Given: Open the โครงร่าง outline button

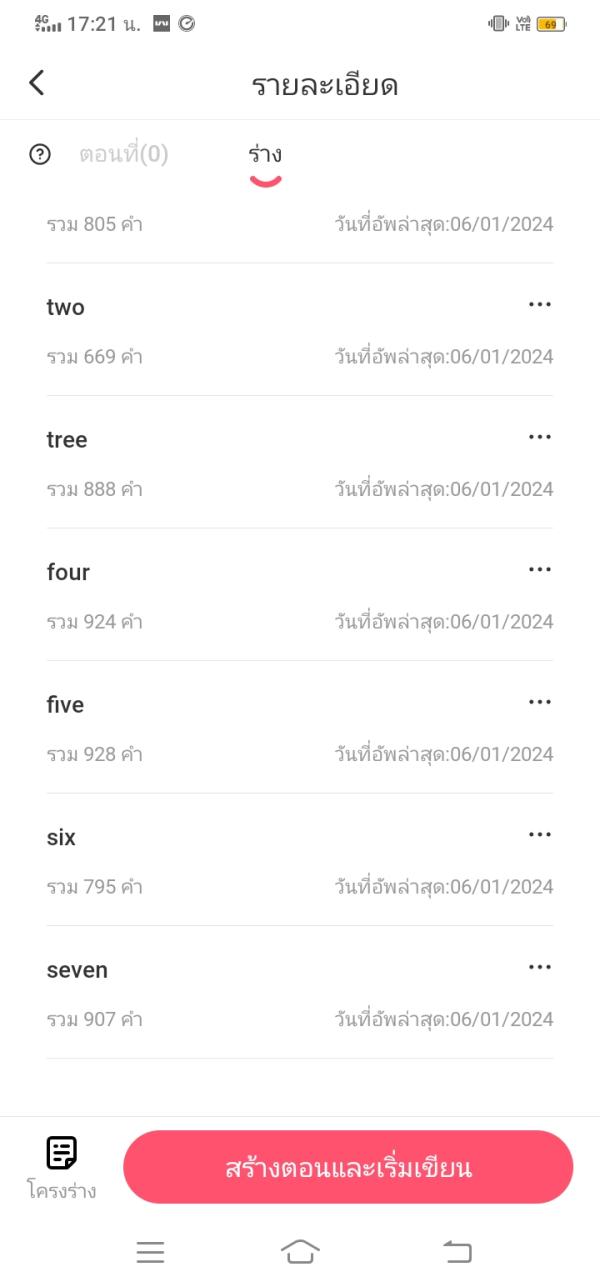Looking at the screenshot, I should [x=62, y=1167].
